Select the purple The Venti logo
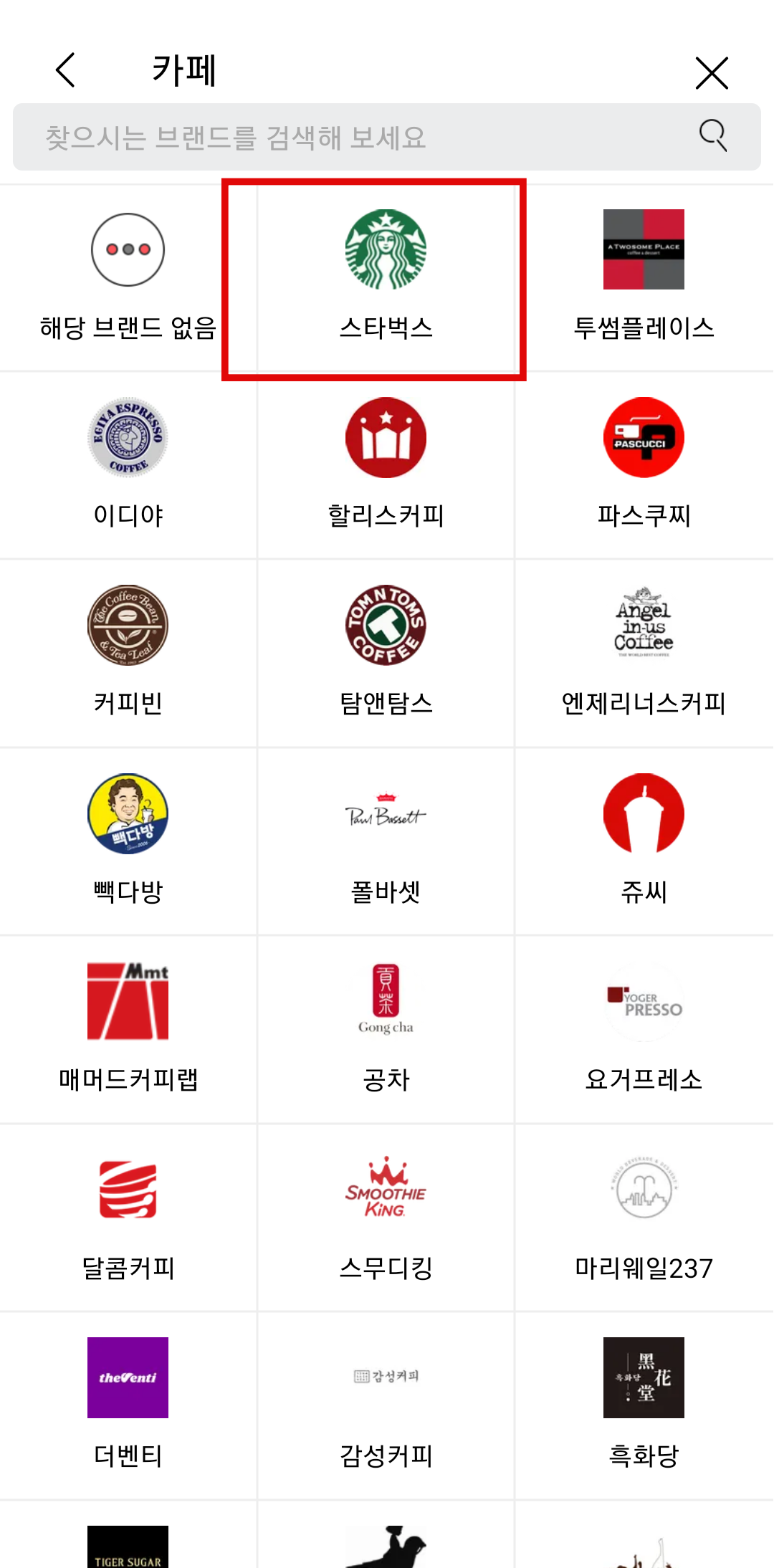Image resolution: width=774 pixels, height=1568 pixels. point(128,1377)
